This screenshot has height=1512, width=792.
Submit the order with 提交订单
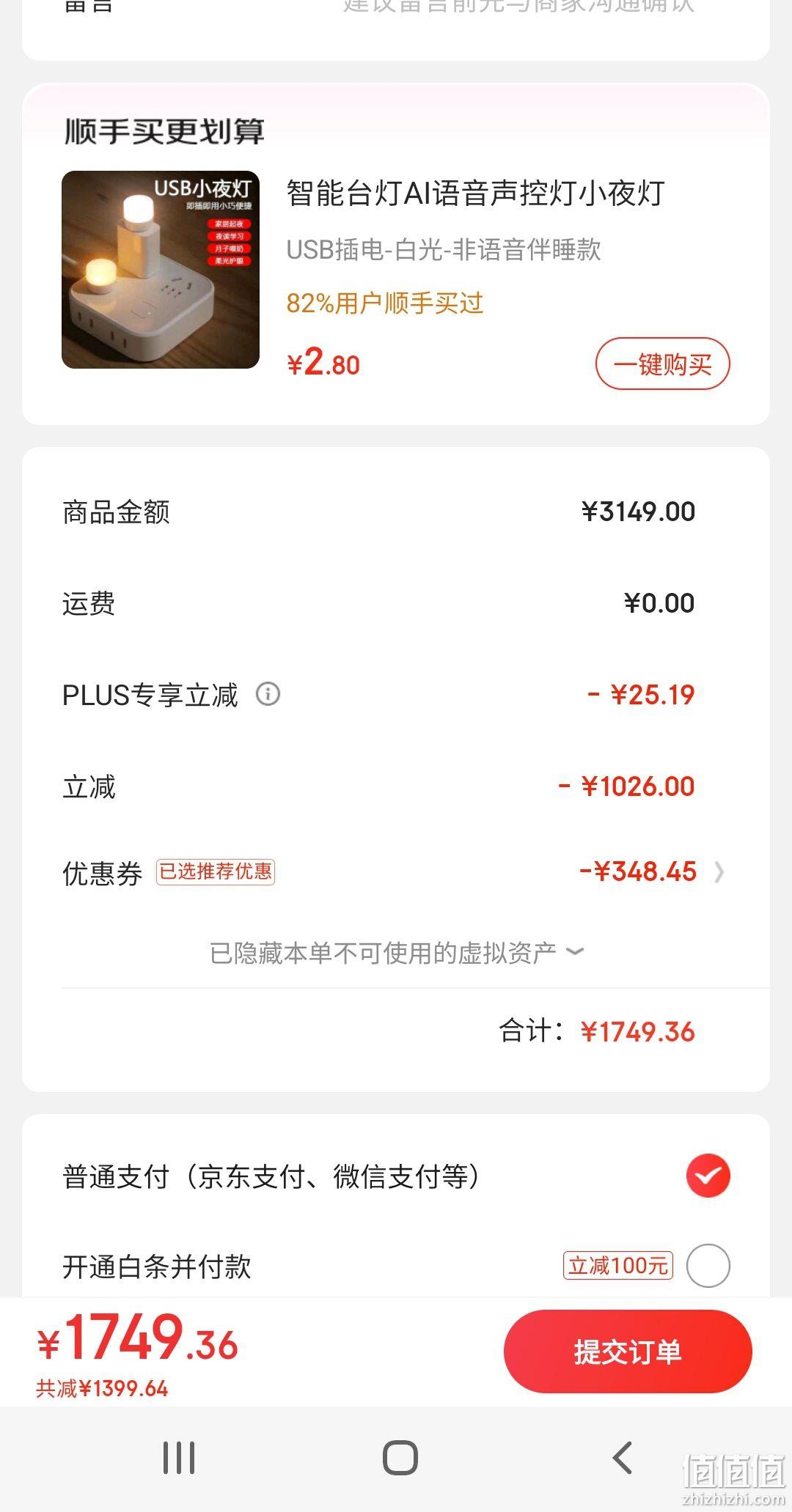point(628,1351)
